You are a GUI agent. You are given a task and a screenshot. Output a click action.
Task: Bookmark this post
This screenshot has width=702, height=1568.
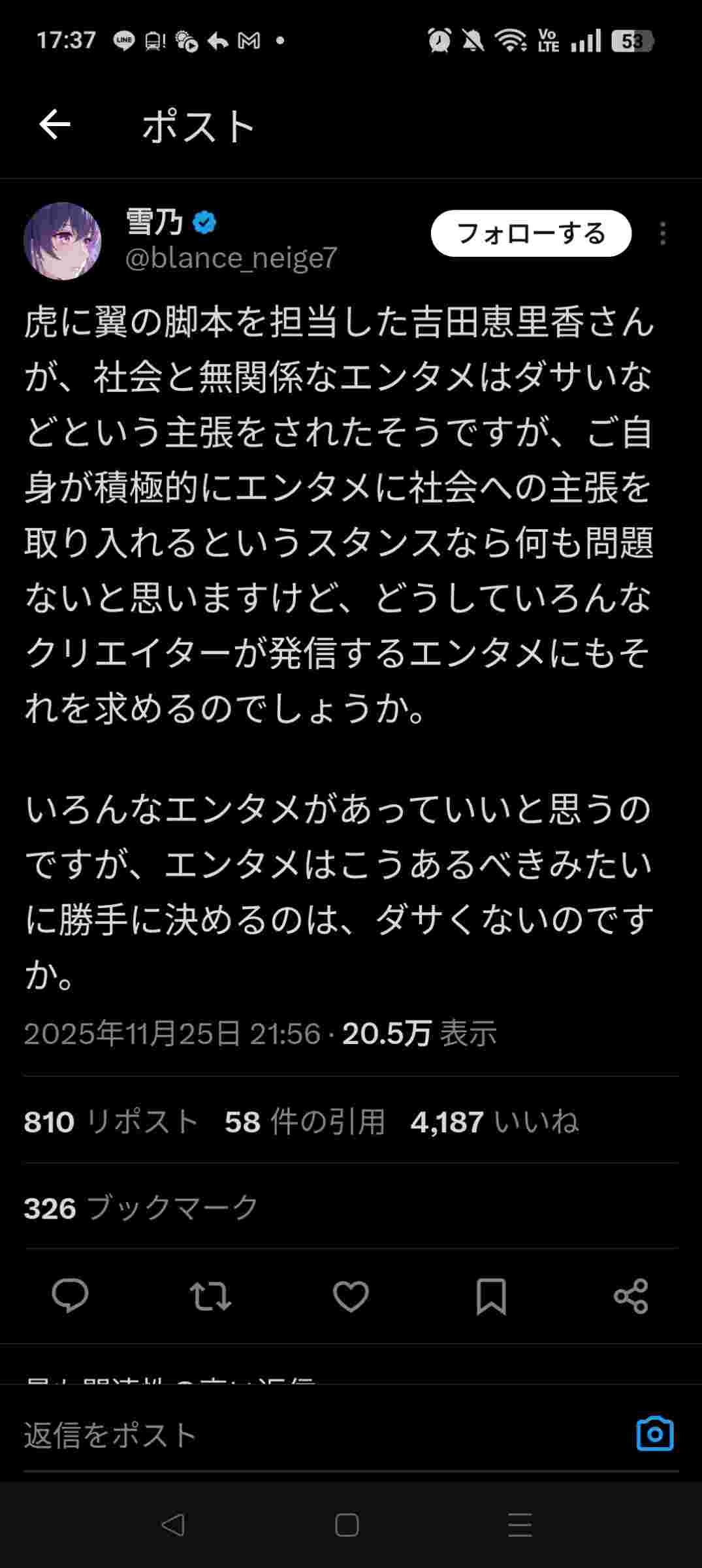[491, 1296]
